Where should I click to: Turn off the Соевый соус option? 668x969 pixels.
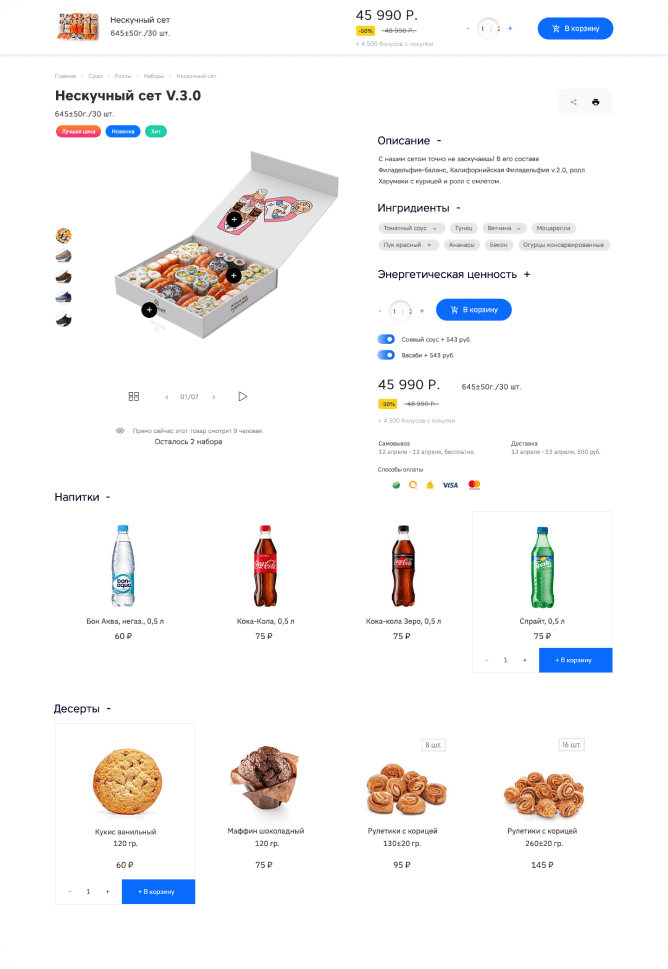click(x=386, y=339)
